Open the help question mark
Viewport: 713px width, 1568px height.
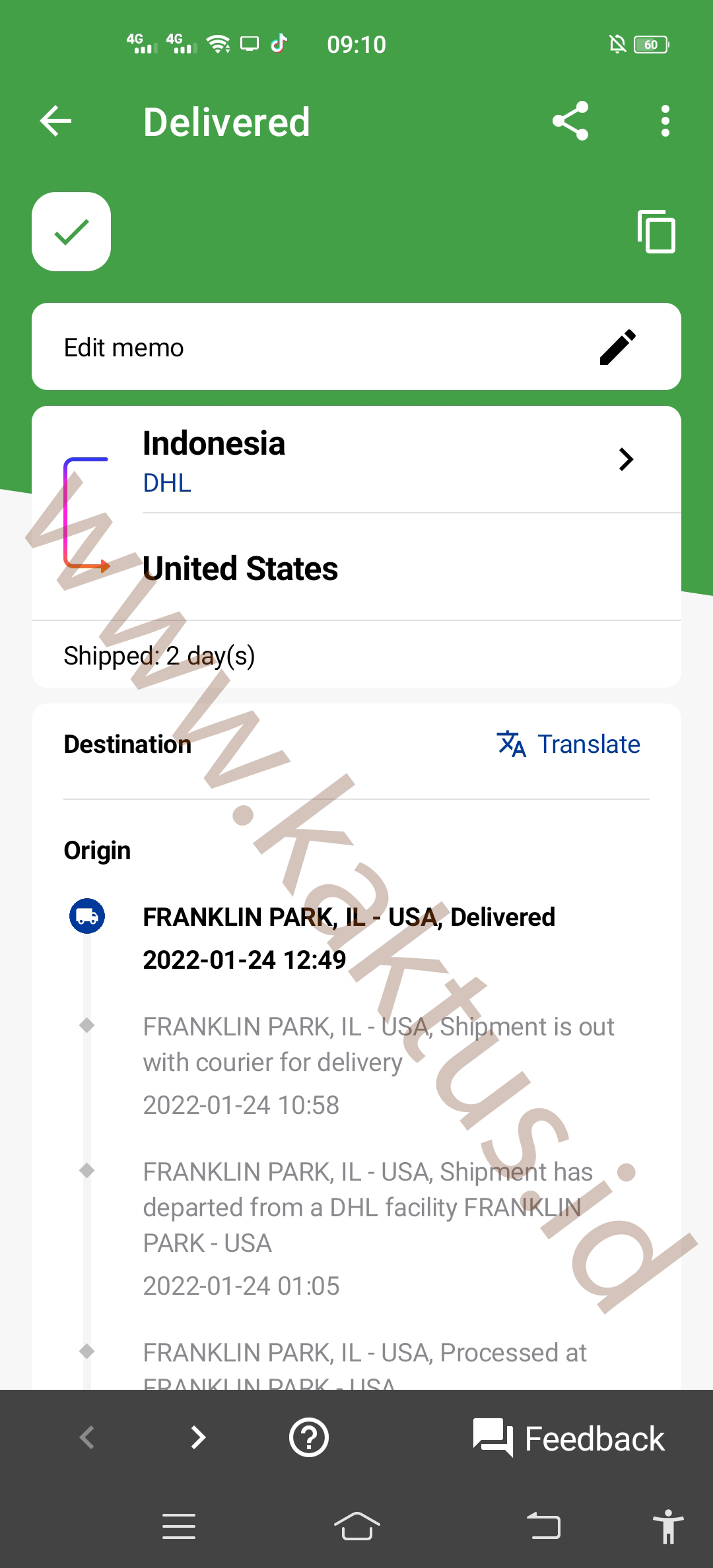[309, 1437]
